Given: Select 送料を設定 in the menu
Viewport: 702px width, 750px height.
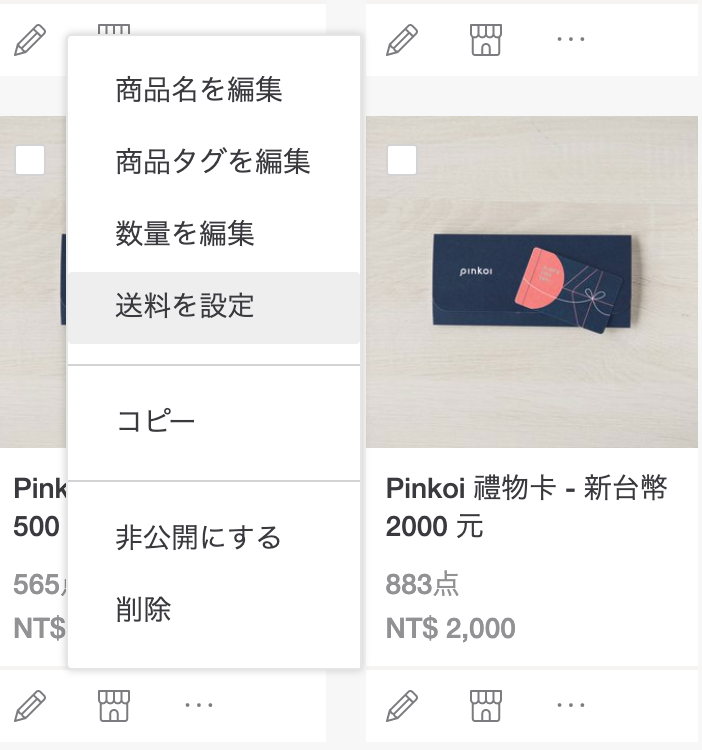Looking at the screenshot, I should coord(185,306).
